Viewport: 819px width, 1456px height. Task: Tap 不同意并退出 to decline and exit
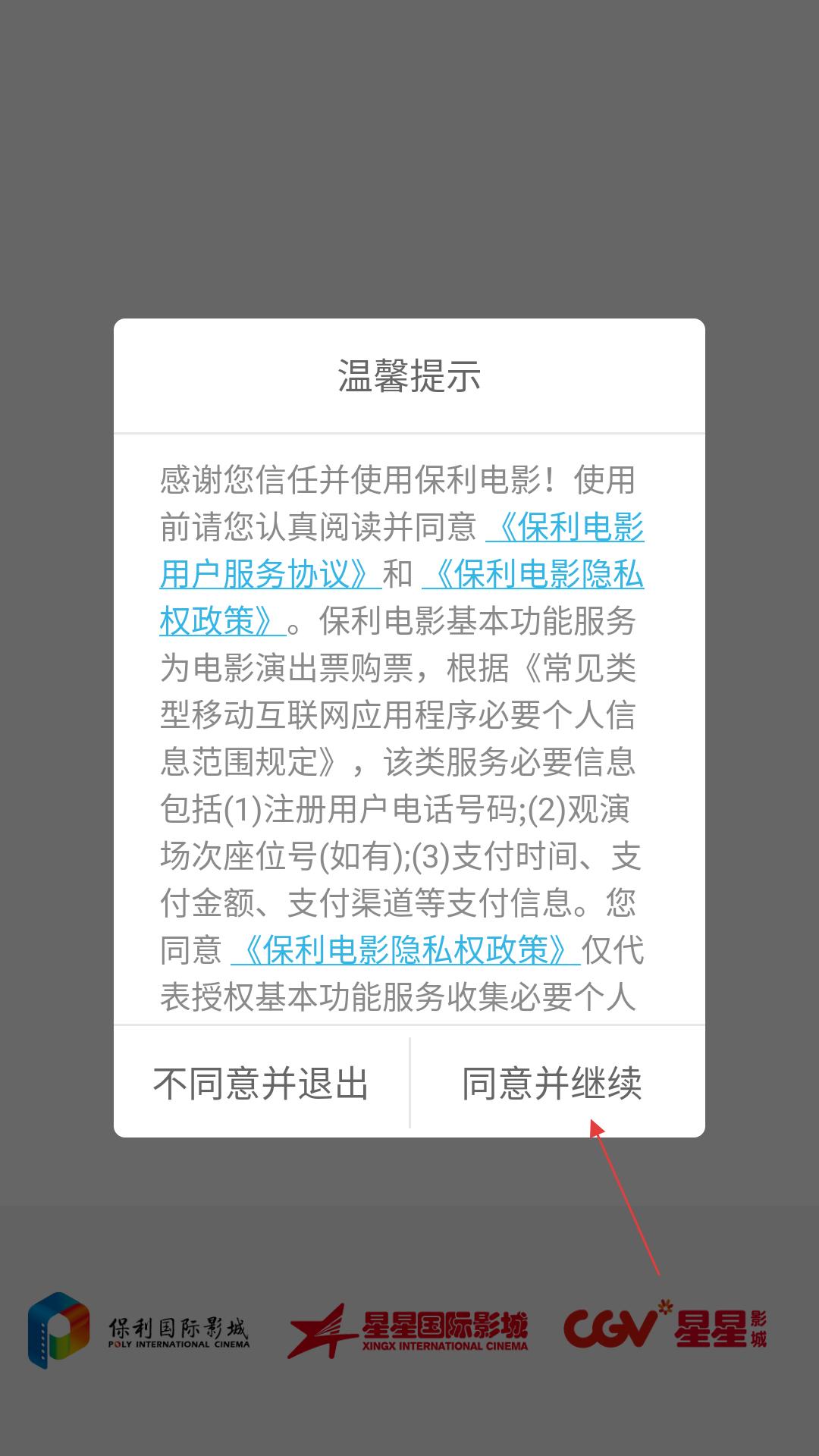[x=261, y=1083]
